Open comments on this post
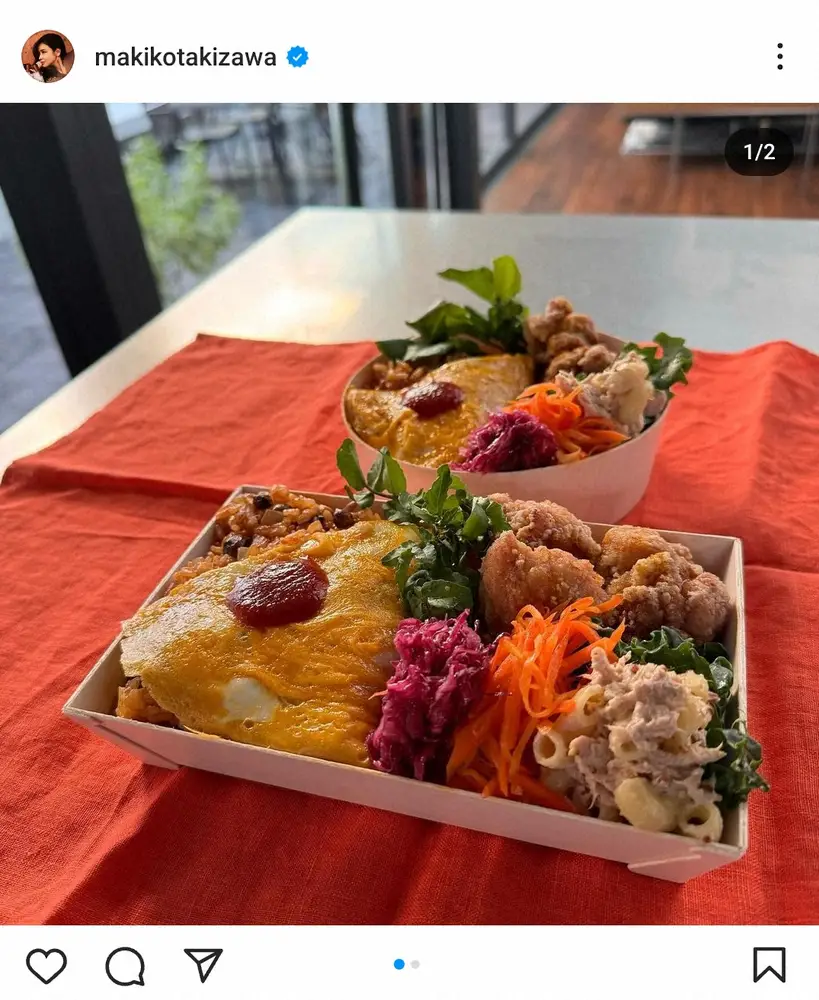 click(x=125, y=965)
